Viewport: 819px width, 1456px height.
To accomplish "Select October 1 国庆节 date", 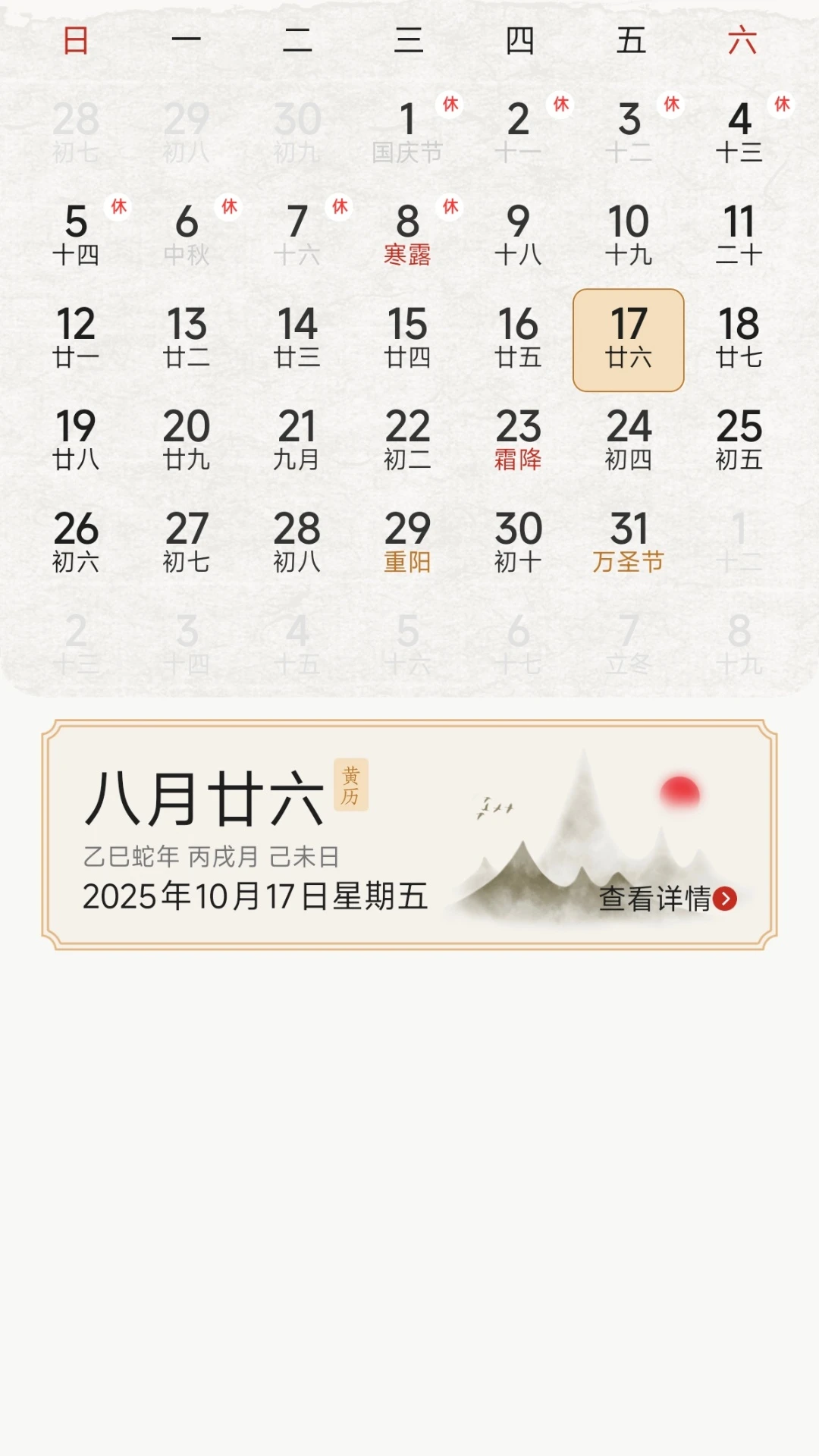I will pyautogui.click(x=408, y=132).
